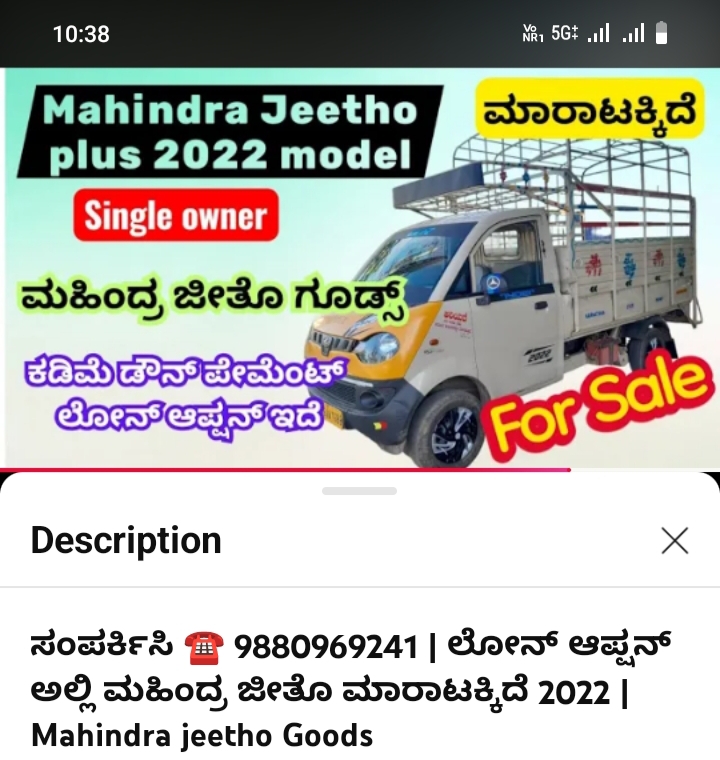Tap the Description sheet drag handle
720x760 pixels.
tap(360, 491)
